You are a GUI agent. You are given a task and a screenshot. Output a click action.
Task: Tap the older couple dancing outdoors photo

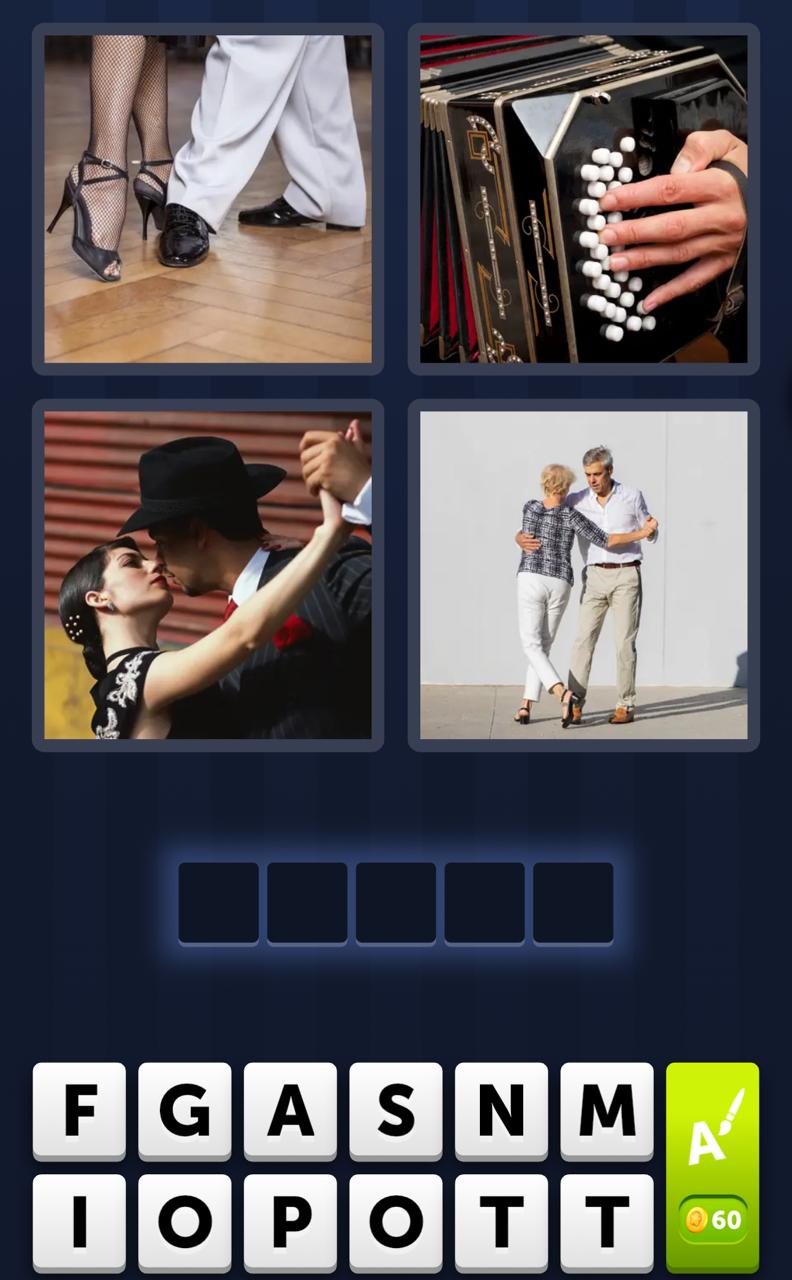pos(583,575)
